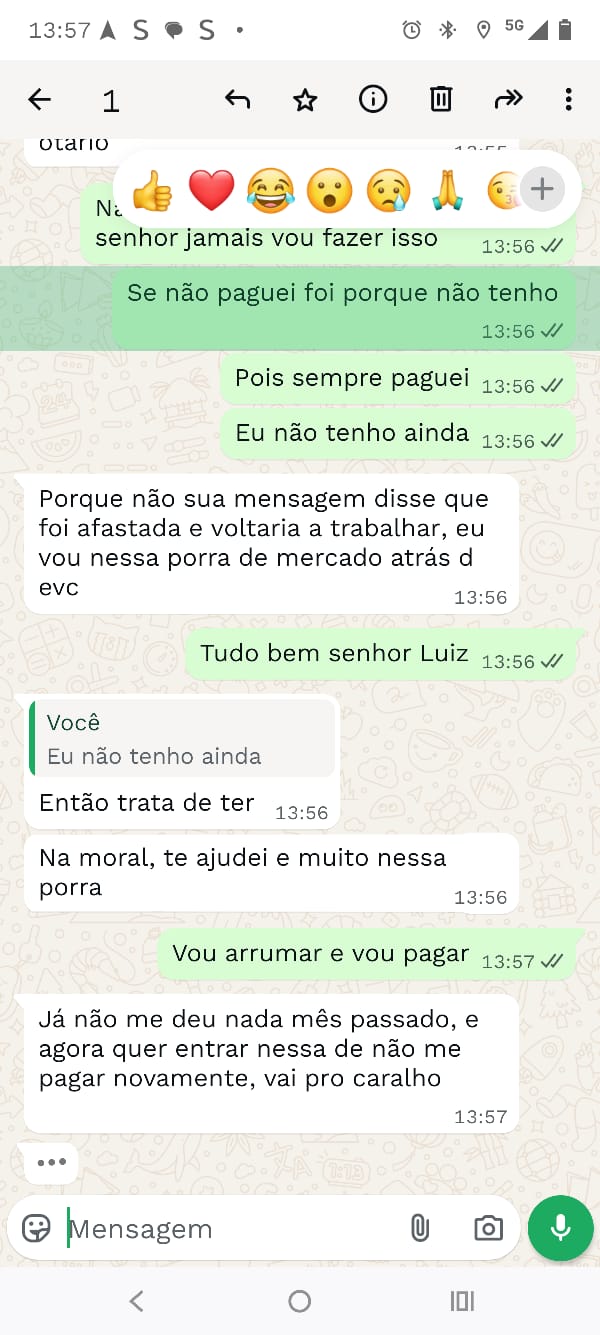This screenshot has height=1335, width=600.
Task: Go to the home screen
Action: [x=299, y=1301]
